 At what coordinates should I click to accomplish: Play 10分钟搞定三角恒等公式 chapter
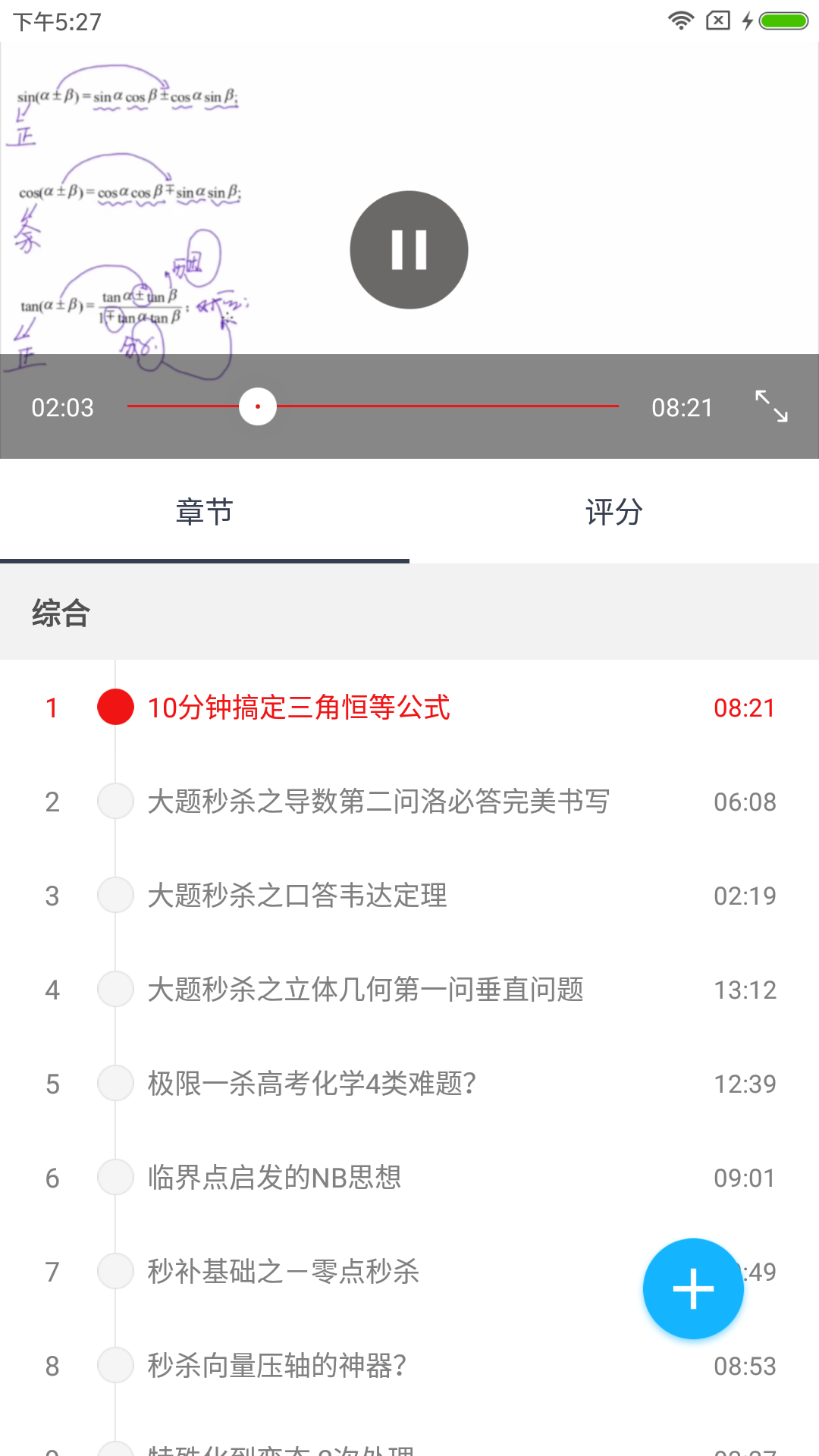tap(299, 707)
